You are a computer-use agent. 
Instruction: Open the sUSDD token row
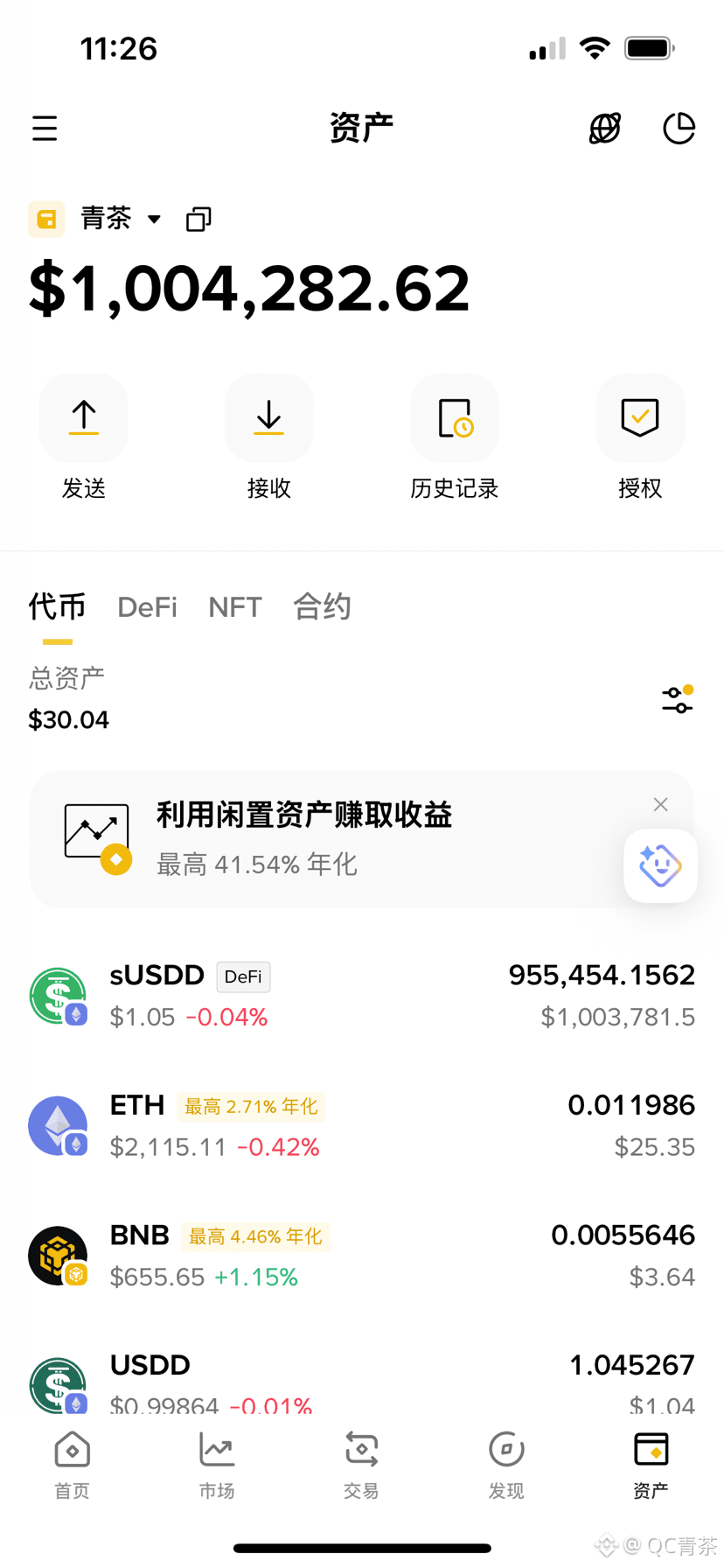point(362,996)
